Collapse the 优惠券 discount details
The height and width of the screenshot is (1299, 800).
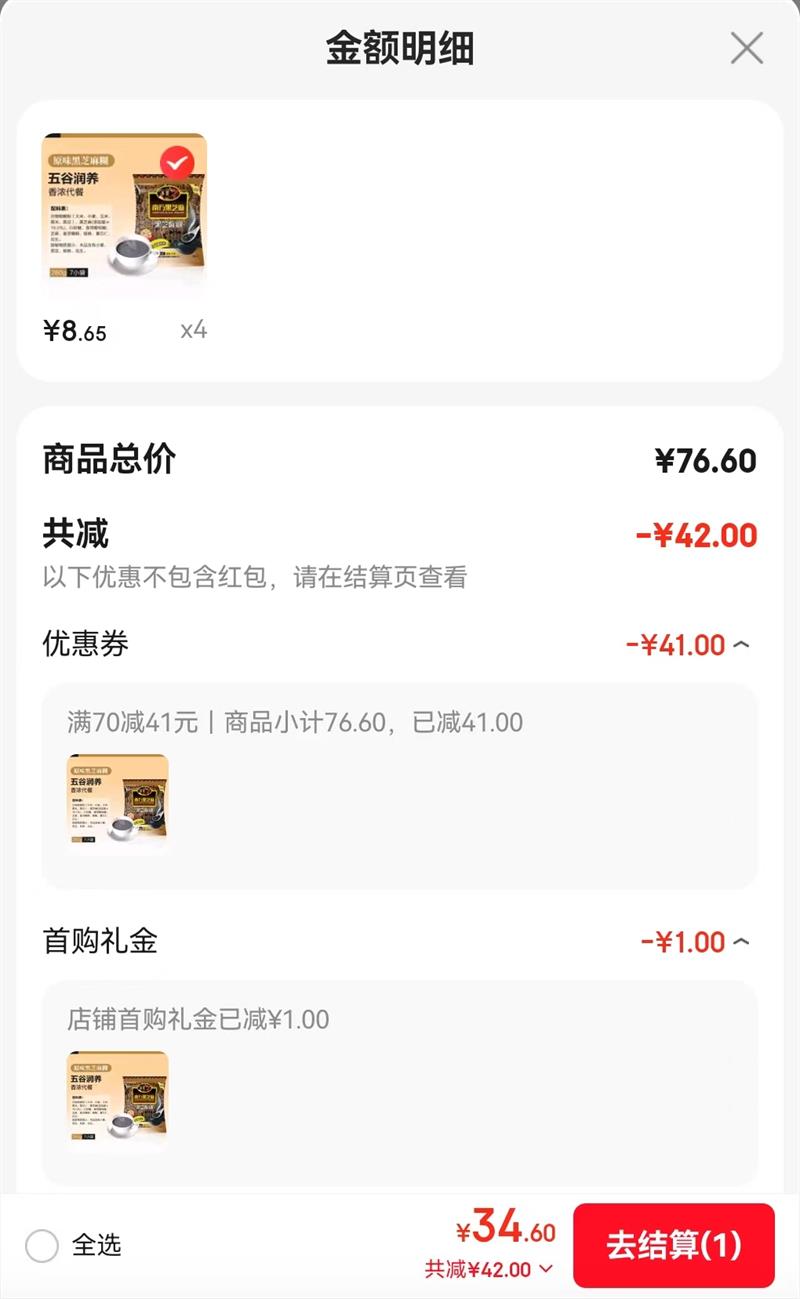pos(740,645)
